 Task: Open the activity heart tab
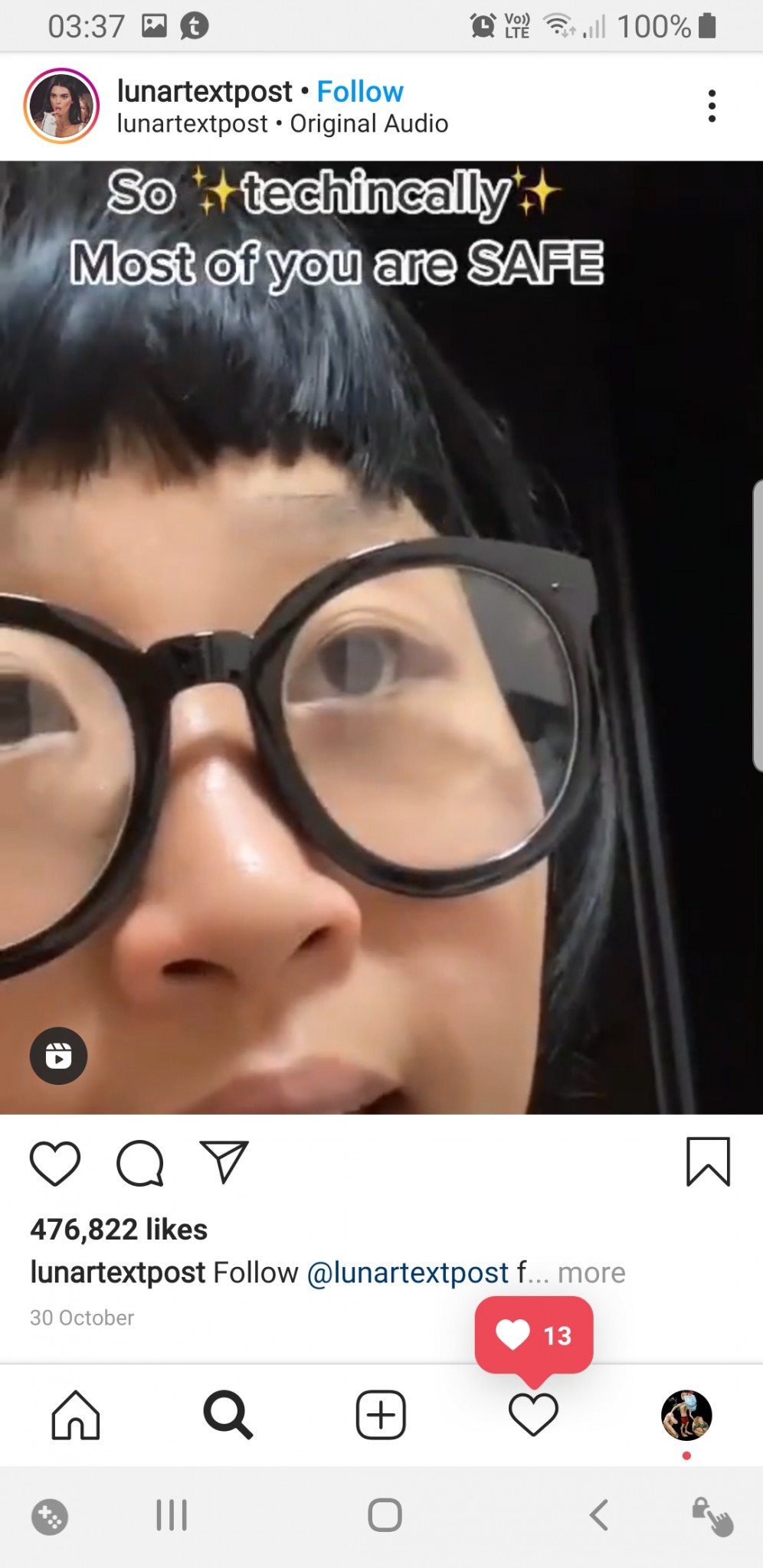click(x=533, y=1415)
